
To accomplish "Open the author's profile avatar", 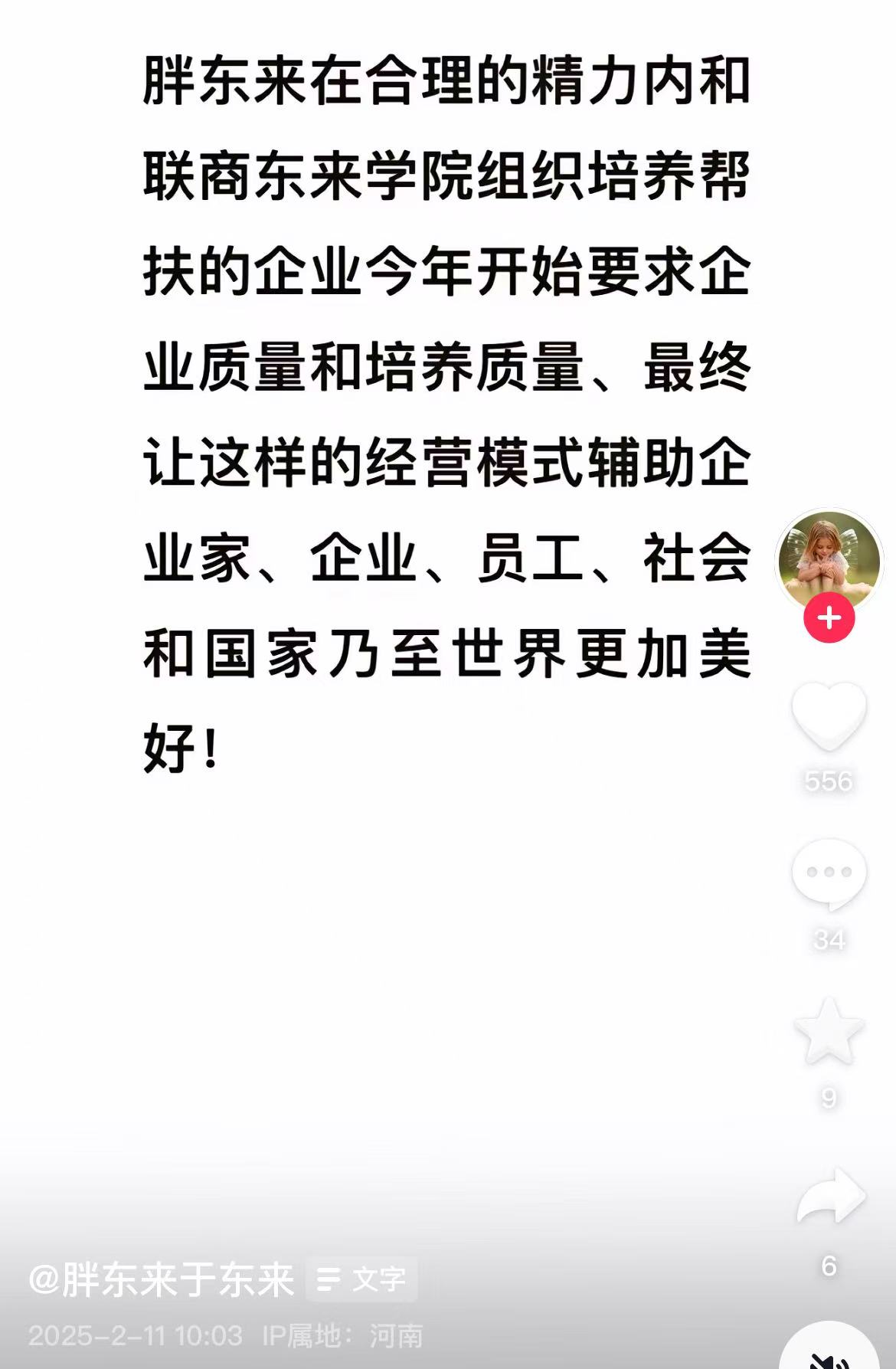I will coord(829,560).
